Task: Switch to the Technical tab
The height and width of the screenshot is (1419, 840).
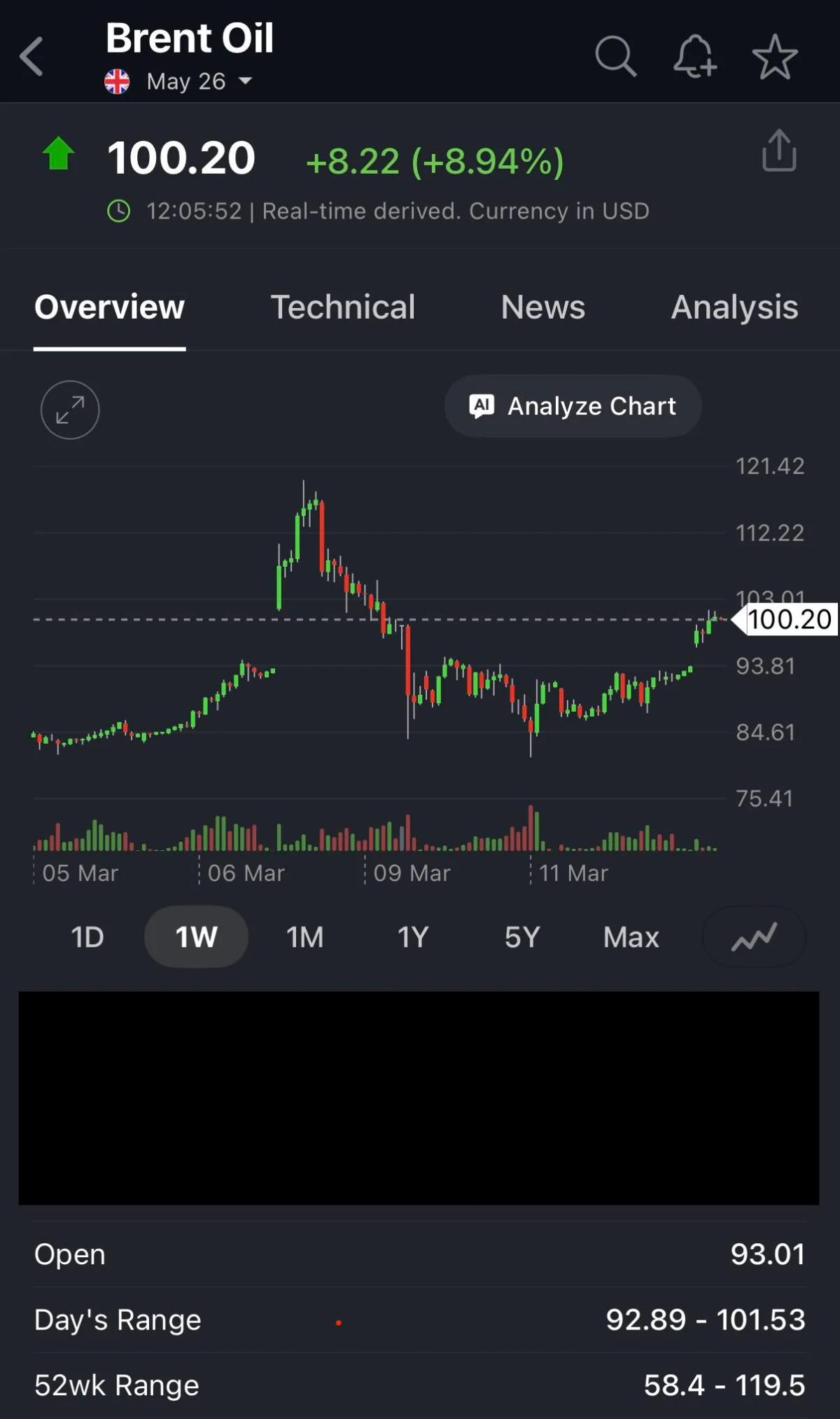Action: coord(343,307)
